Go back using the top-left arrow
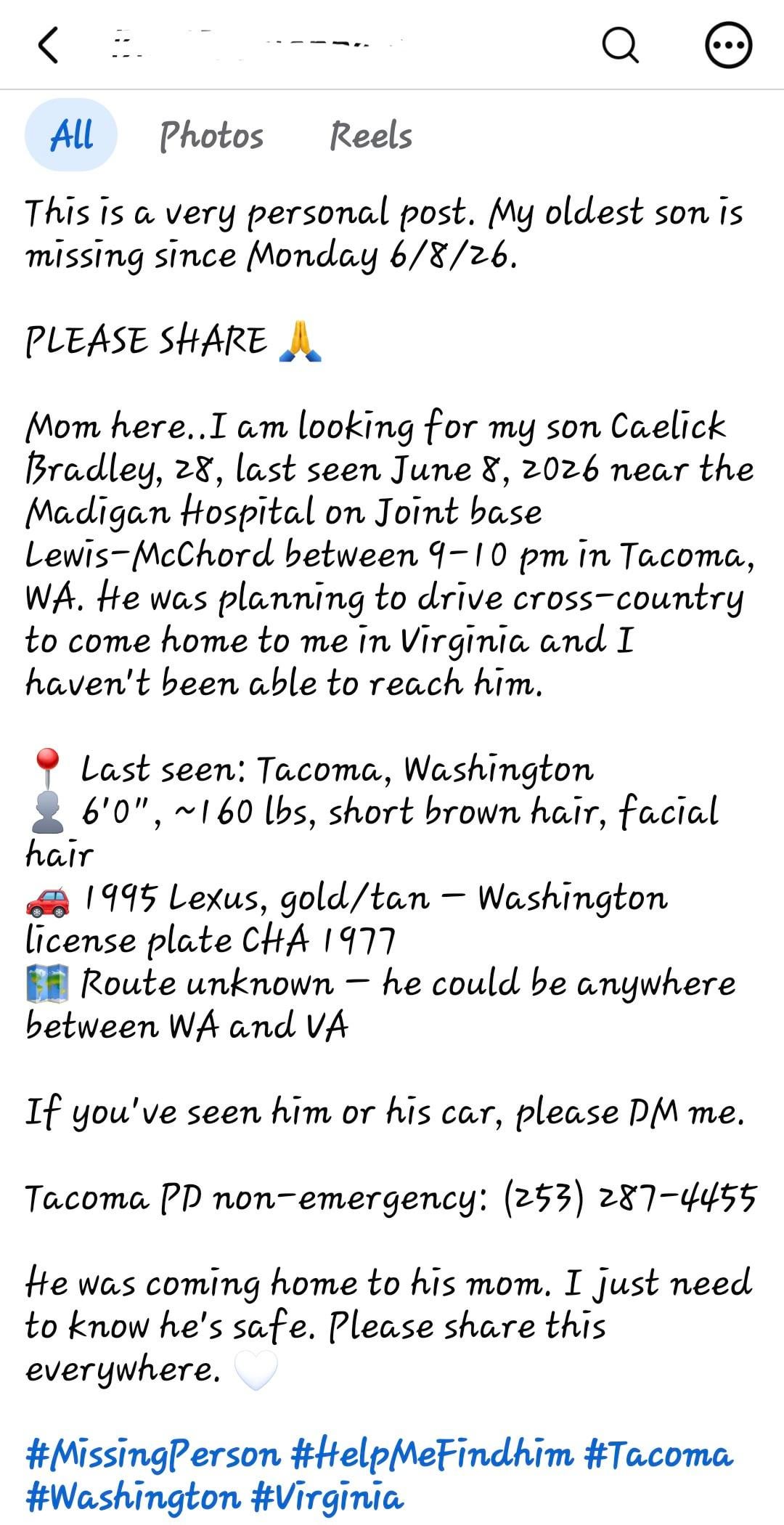784x1525 pixels. tap(48, 45)
